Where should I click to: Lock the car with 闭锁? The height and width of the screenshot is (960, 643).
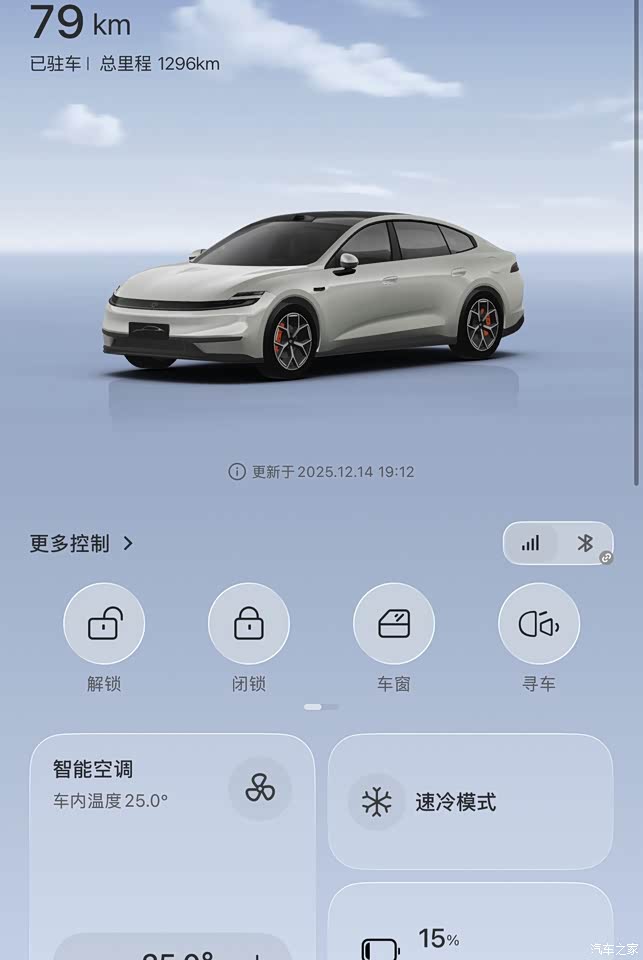(249, 625)
